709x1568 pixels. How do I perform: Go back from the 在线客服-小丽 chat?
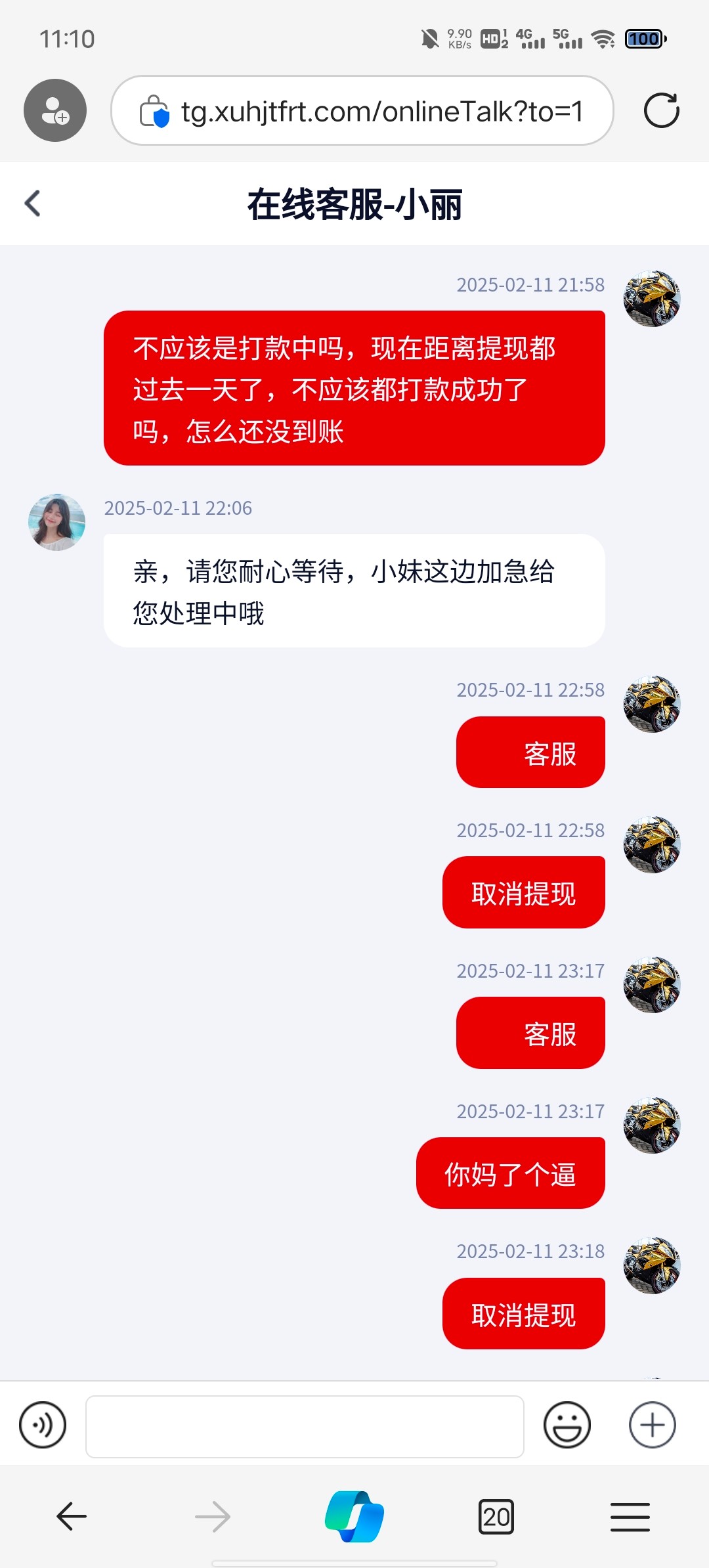coord(33,204)
